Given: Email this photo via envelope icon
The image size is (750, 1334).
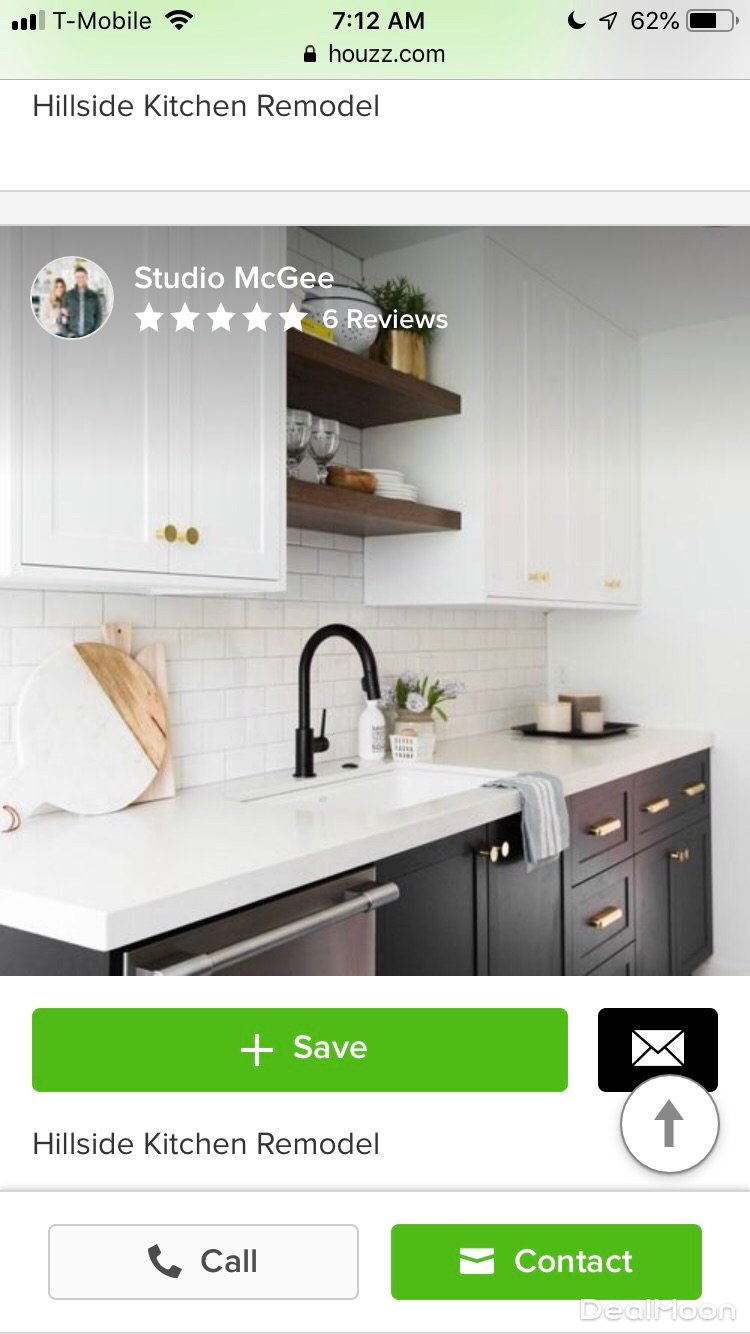Looking at the screenshot, I should [657, 1040].
